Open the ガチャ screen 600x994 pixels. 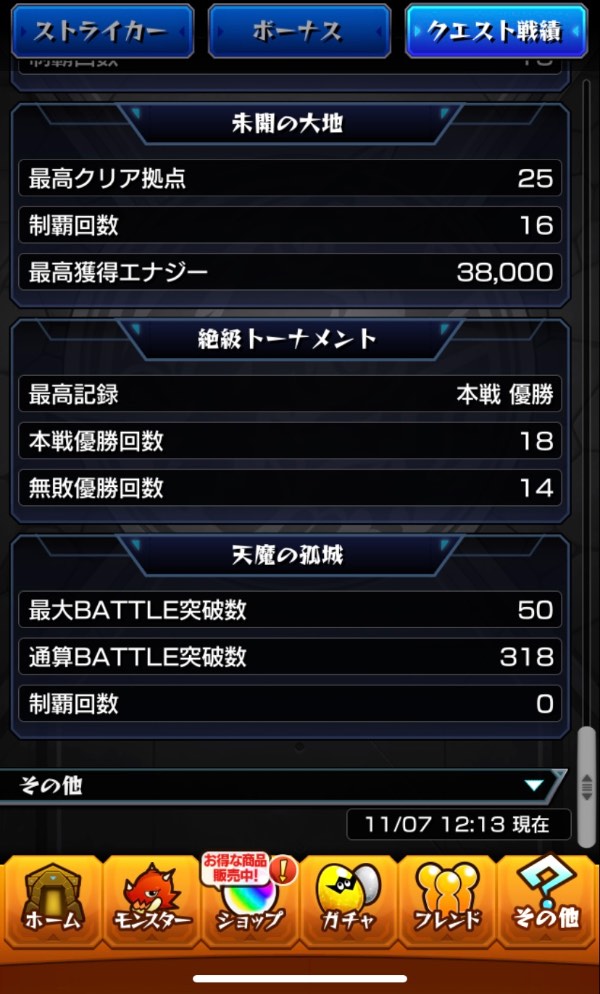click(347, 900)
